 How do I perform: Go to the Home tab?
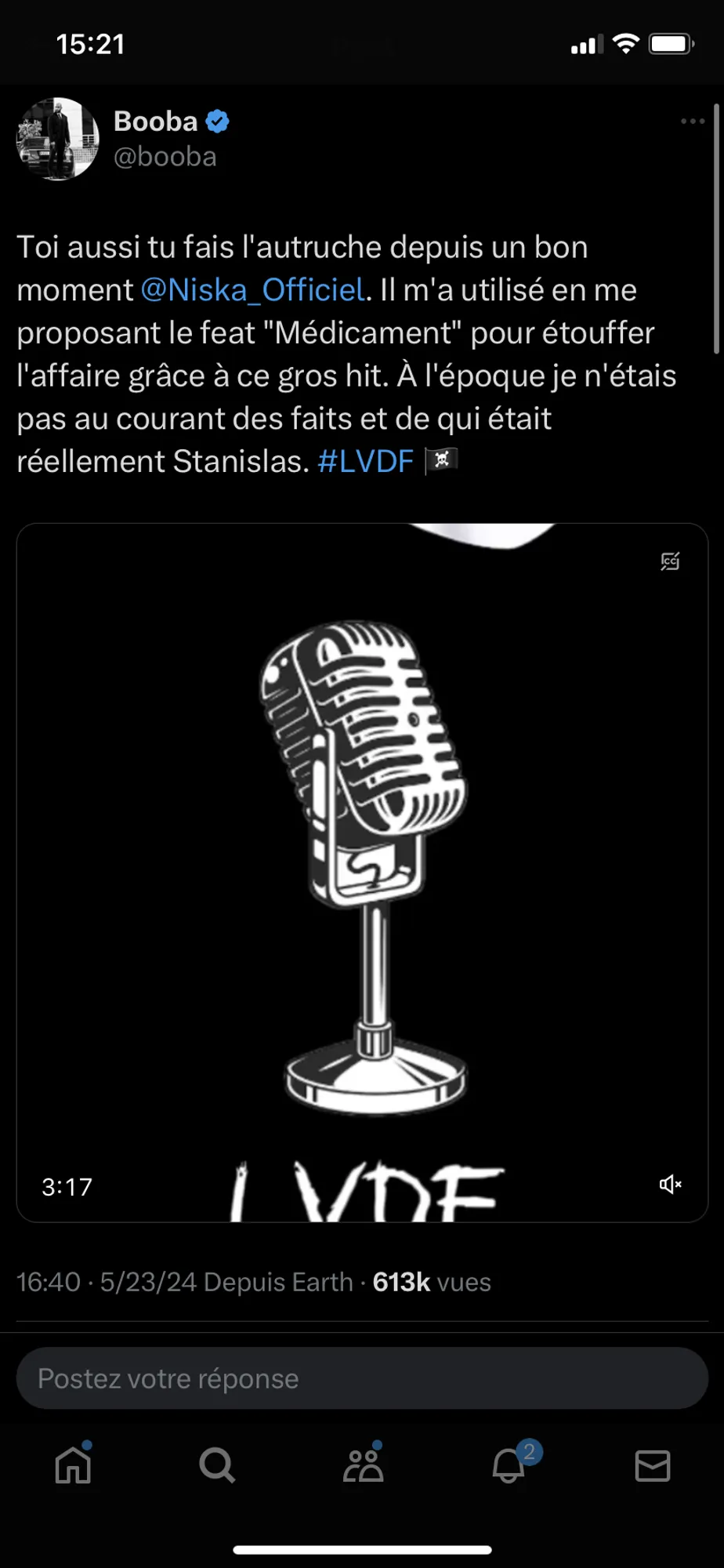pos(74,1465)
